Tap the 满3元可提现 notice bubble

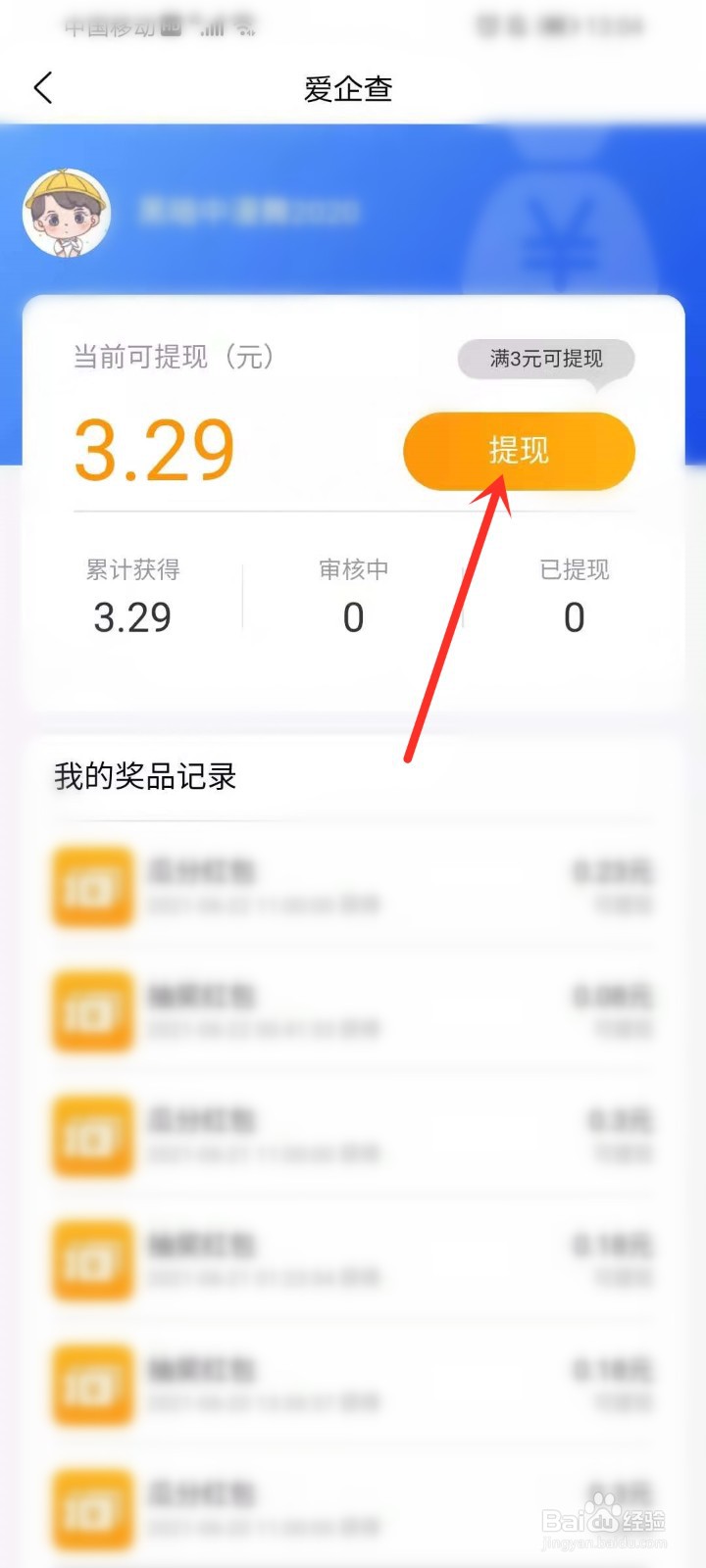coord(545,360)
